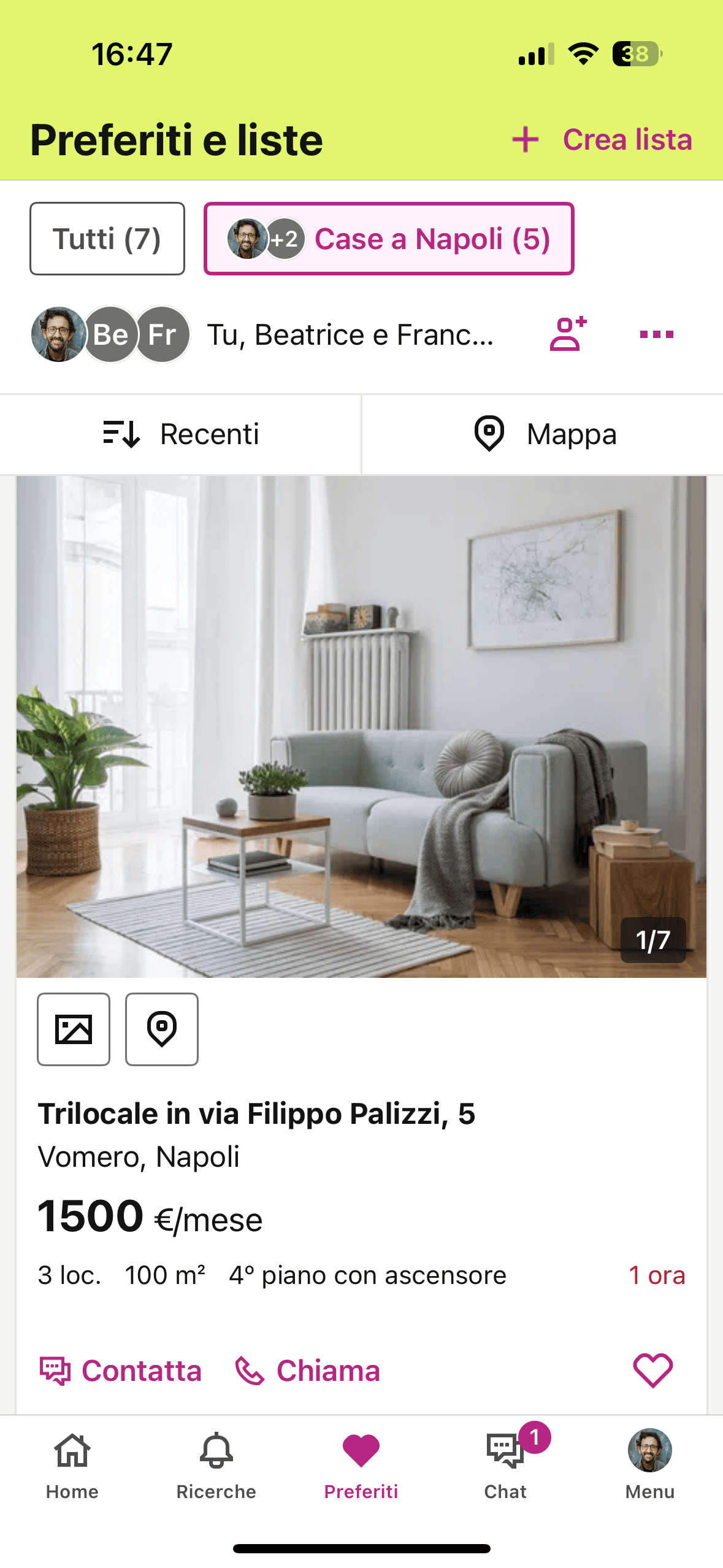Go to the Home tab
723x1568 pixels.
click(x=72, y=1465)
